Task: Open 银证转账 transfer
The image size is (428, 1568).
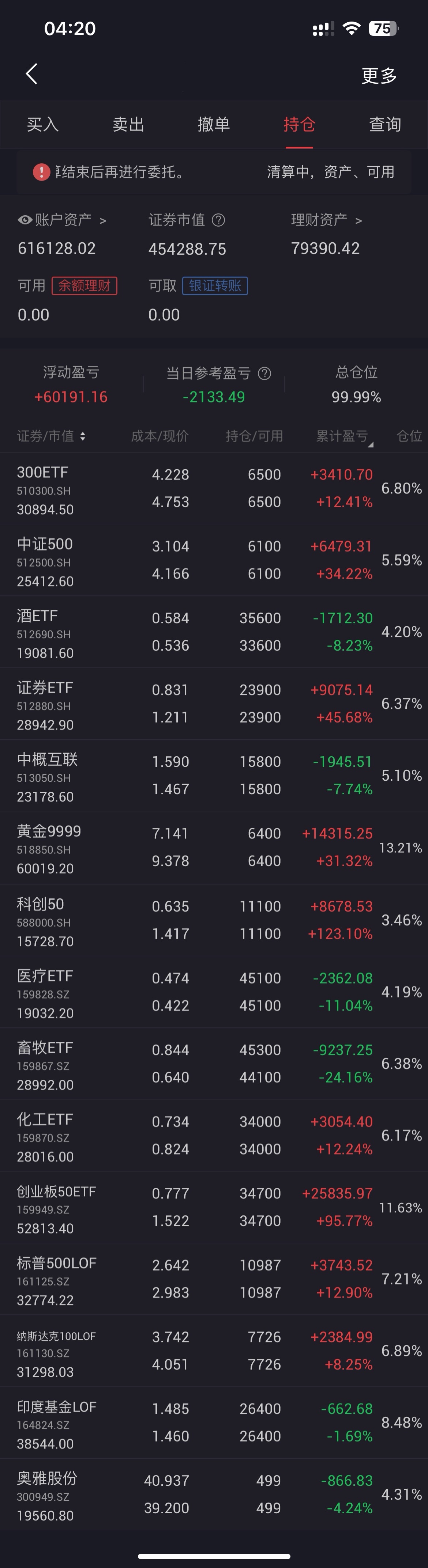Action: coord(215,286)
